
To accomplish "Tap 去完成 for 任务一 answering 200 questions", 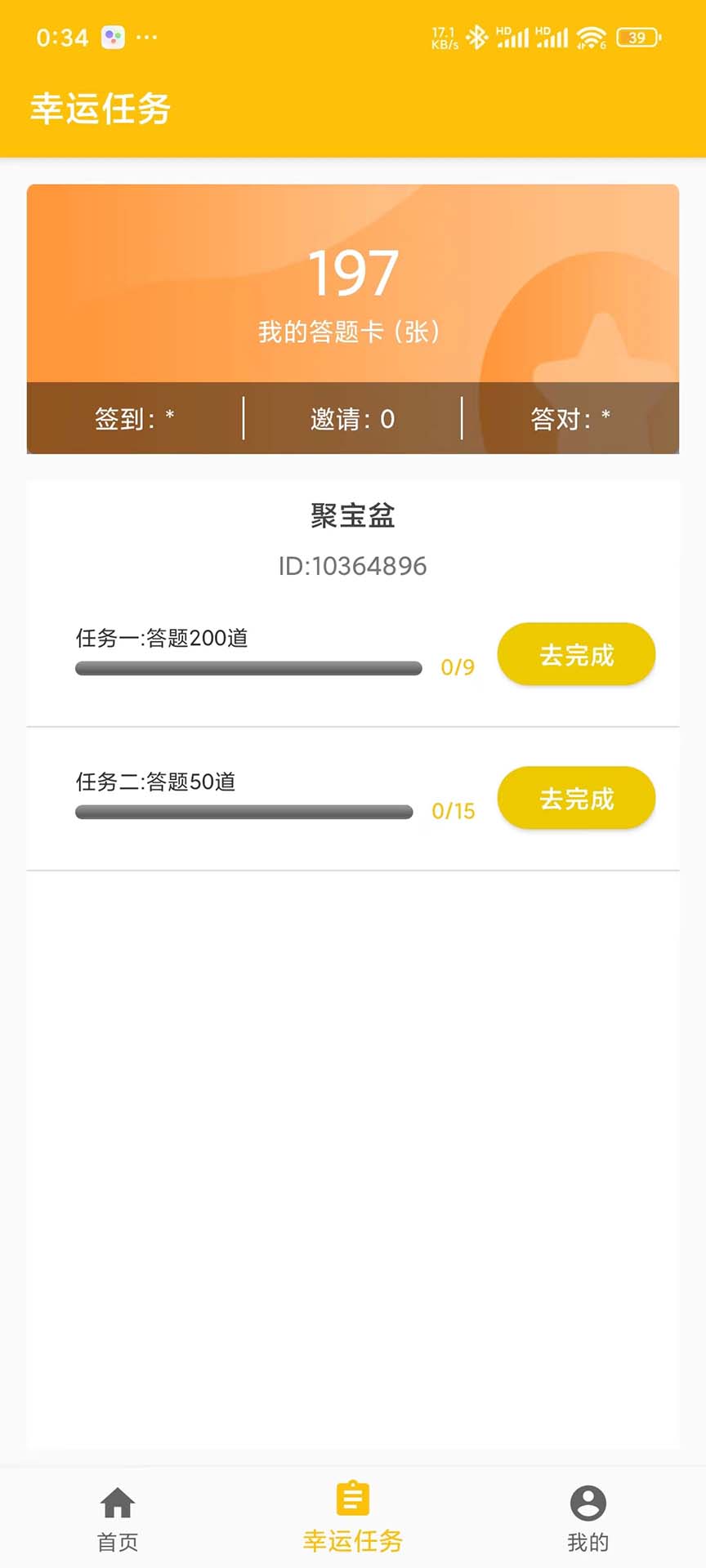I will point(576,654).
